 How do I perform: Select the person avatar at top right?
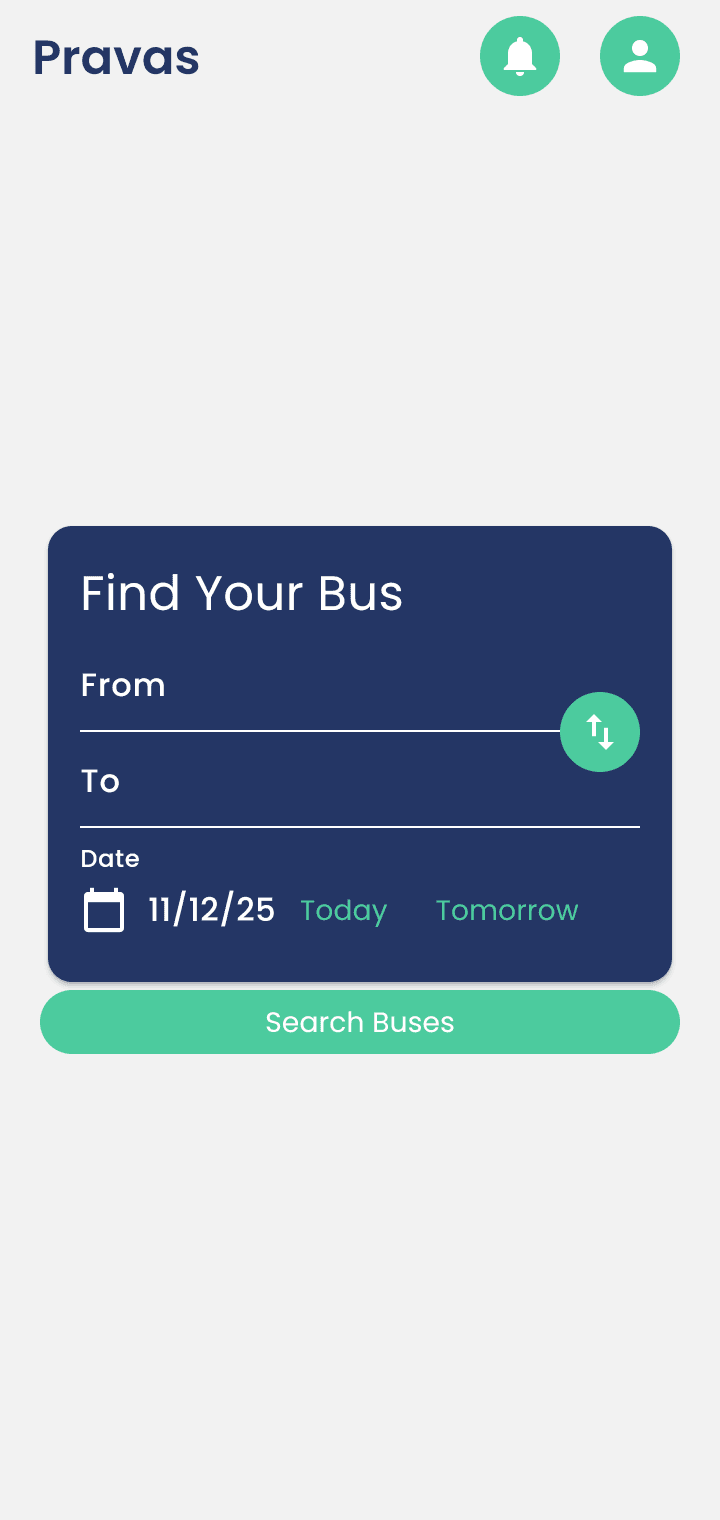pos(640,56)
